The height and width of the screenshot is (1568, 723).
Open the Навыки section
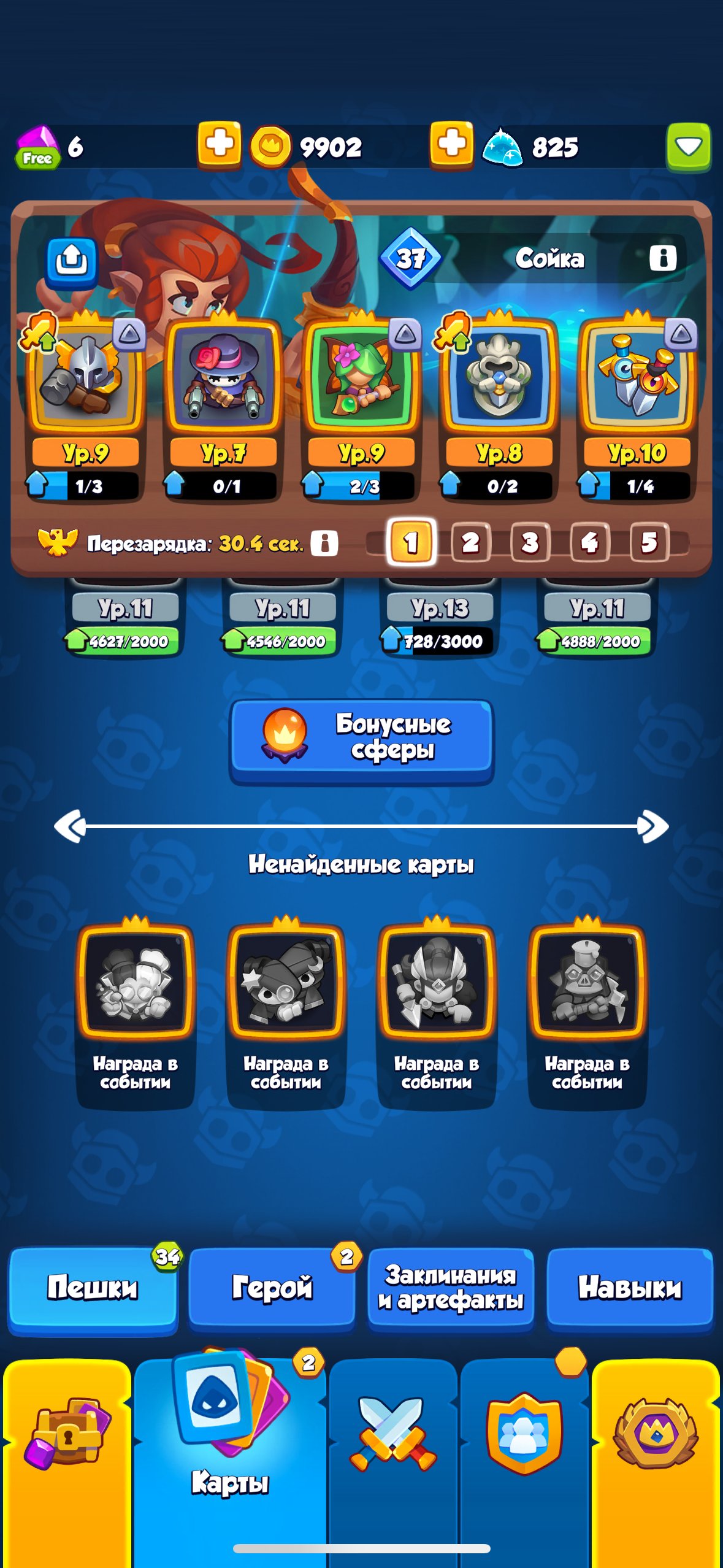tap(630, 1288)
